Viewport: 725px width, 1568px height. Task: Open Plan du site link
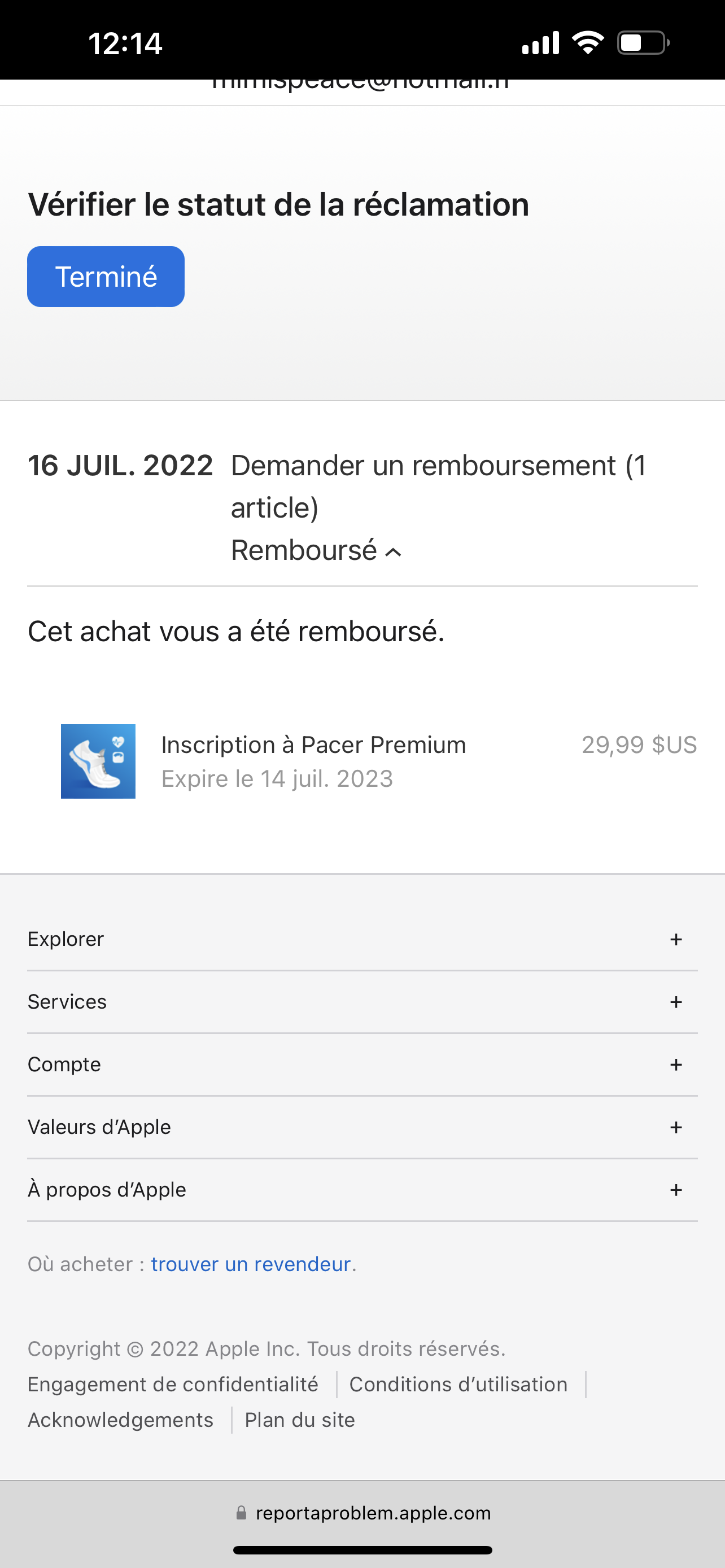pos(299,1420)
